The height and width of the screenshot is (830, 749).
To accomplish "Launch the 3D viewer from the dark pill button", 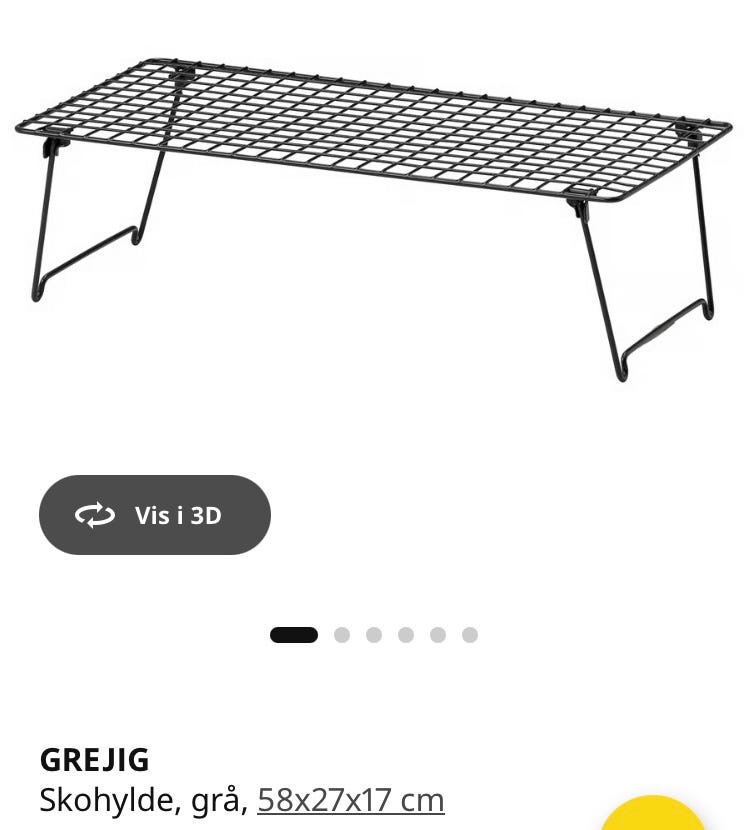I will click(x=154, y=514).
